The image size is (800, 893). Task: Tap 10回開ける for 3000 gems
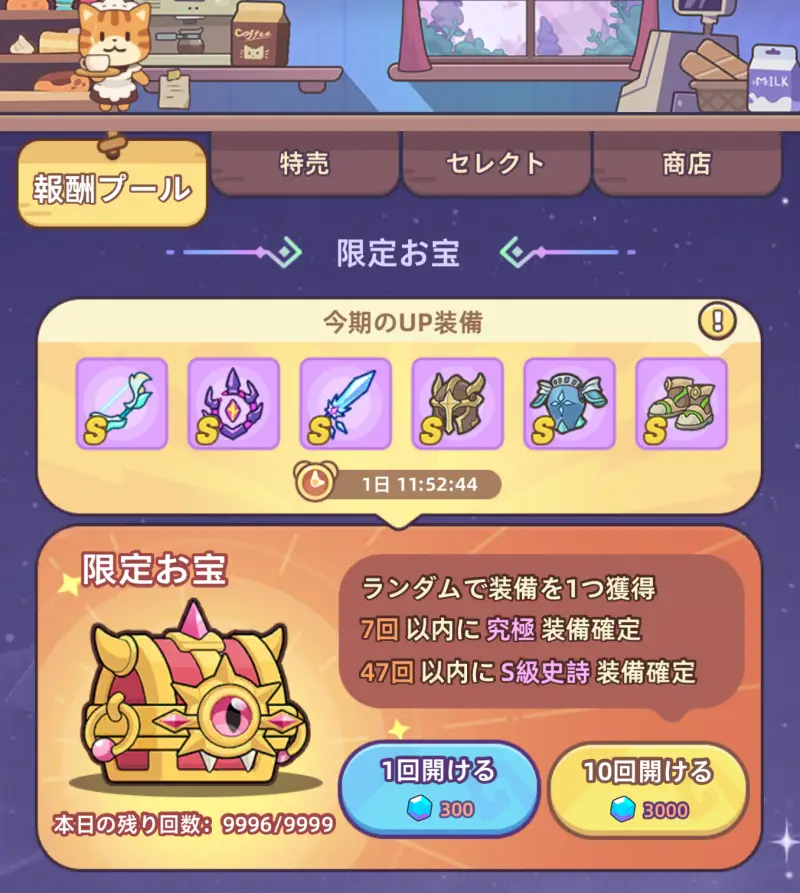click(647, 788)
